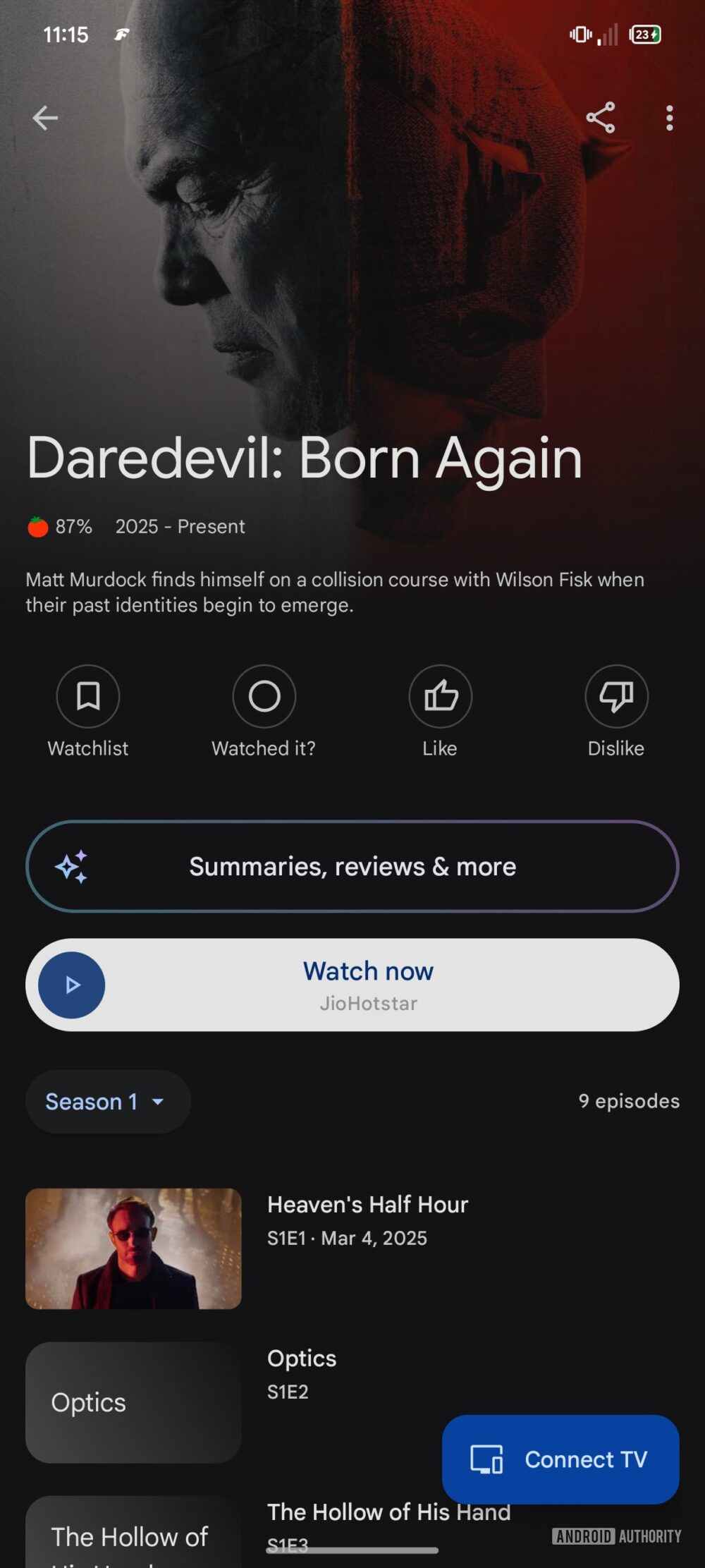Viewport: 705px width, 1568px height.
Task: Add show to Watchlist via bookmark icon
Action: click(x=87, y=695)
